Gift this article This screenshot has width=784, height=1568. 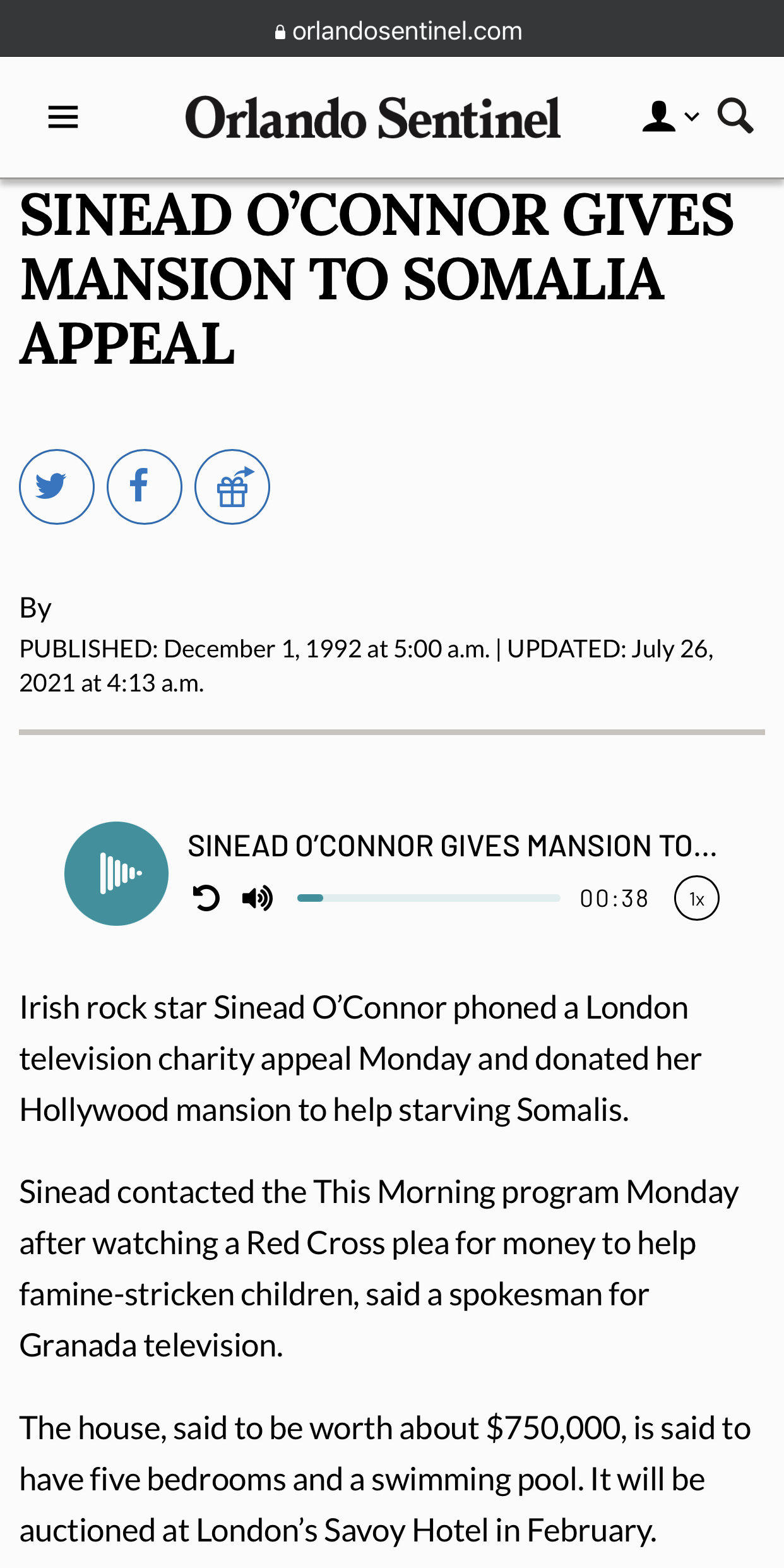[x=232, y=487]
